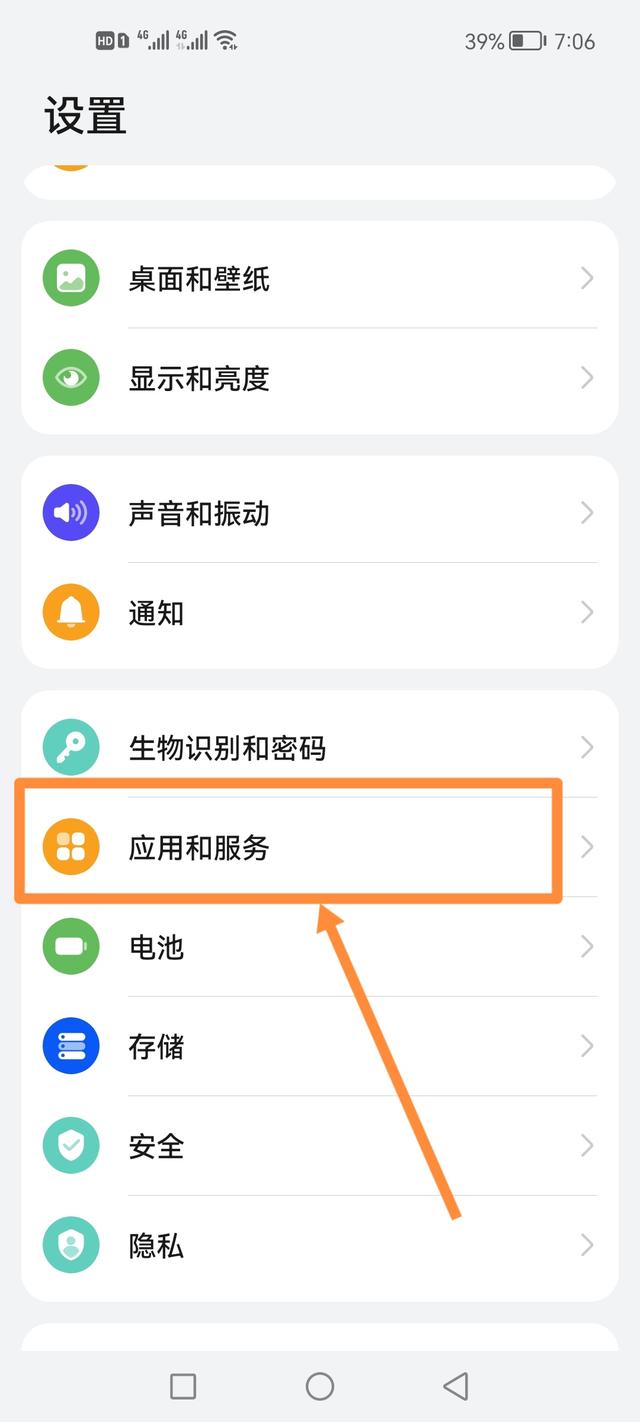Open the 通知 settings row

tap(320, 612)
